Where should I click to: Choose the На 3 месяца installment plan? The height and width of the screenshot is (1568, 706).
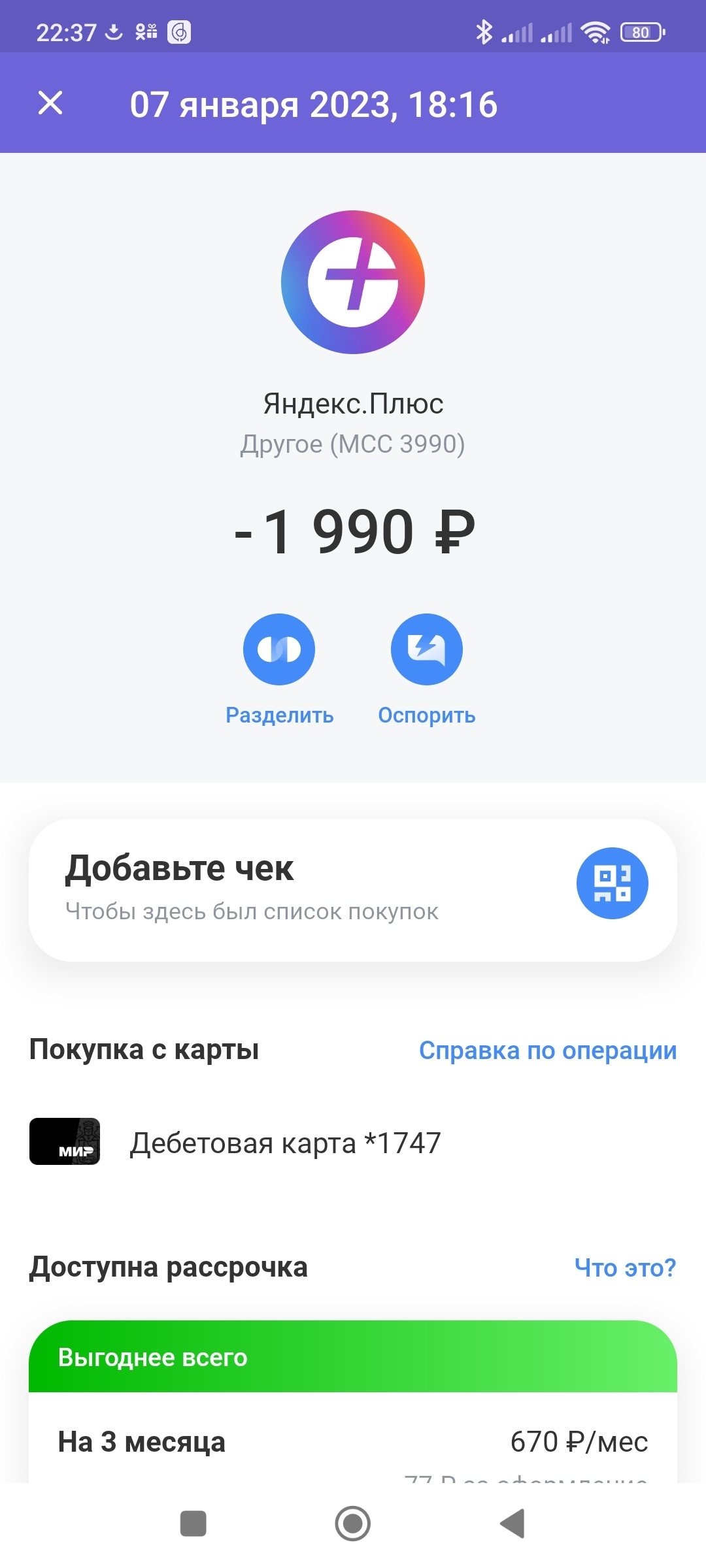coord(353,1441)
